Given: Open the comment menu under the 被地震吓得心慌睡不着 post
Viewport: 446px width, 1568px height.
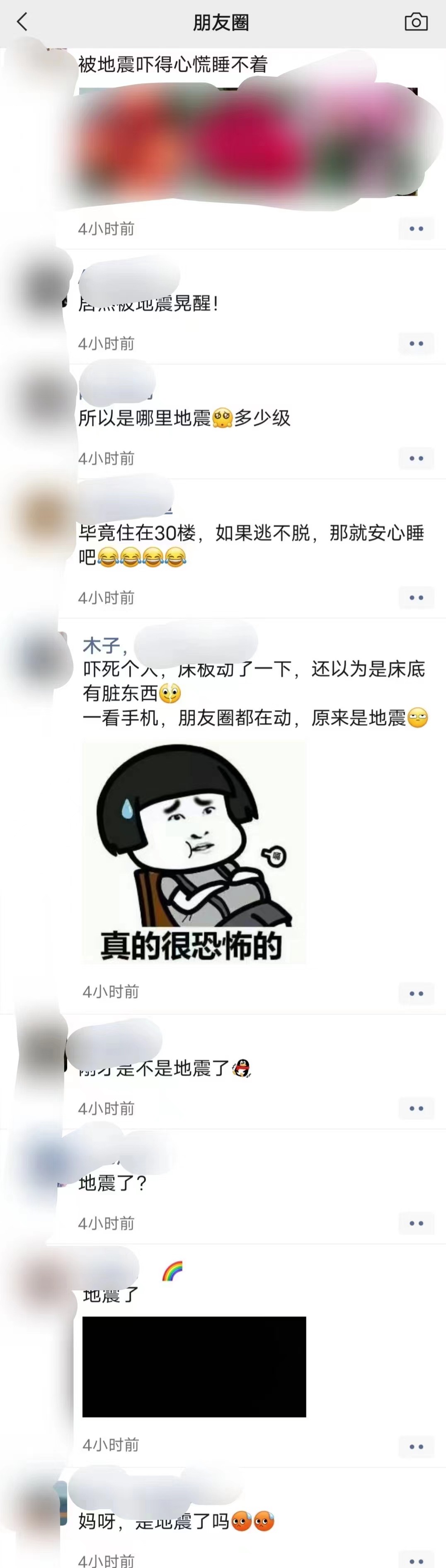Looking at the screenshot, I should (x=416, y=229).
